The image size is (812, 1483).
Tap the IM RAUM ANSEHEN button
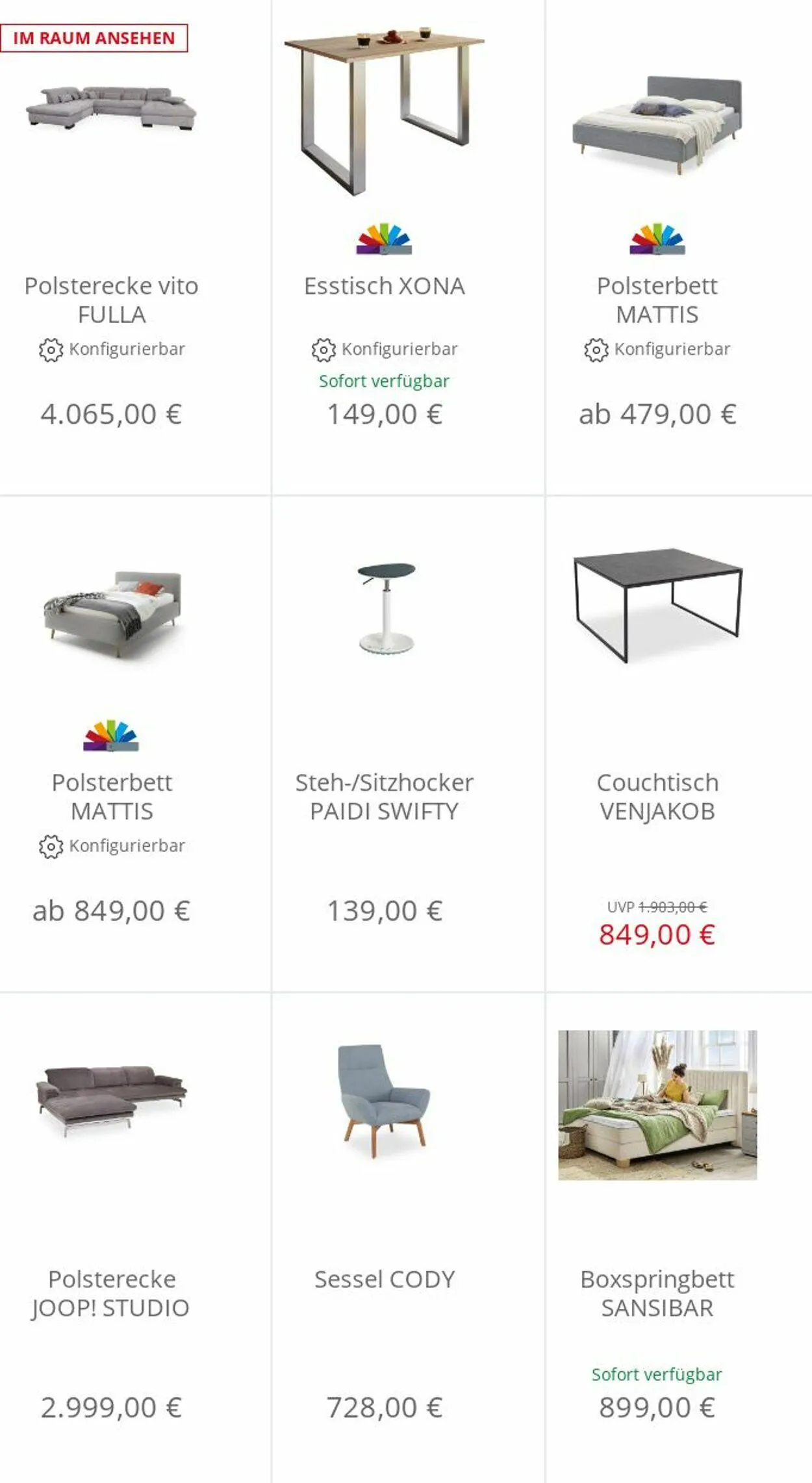point(94,38)
